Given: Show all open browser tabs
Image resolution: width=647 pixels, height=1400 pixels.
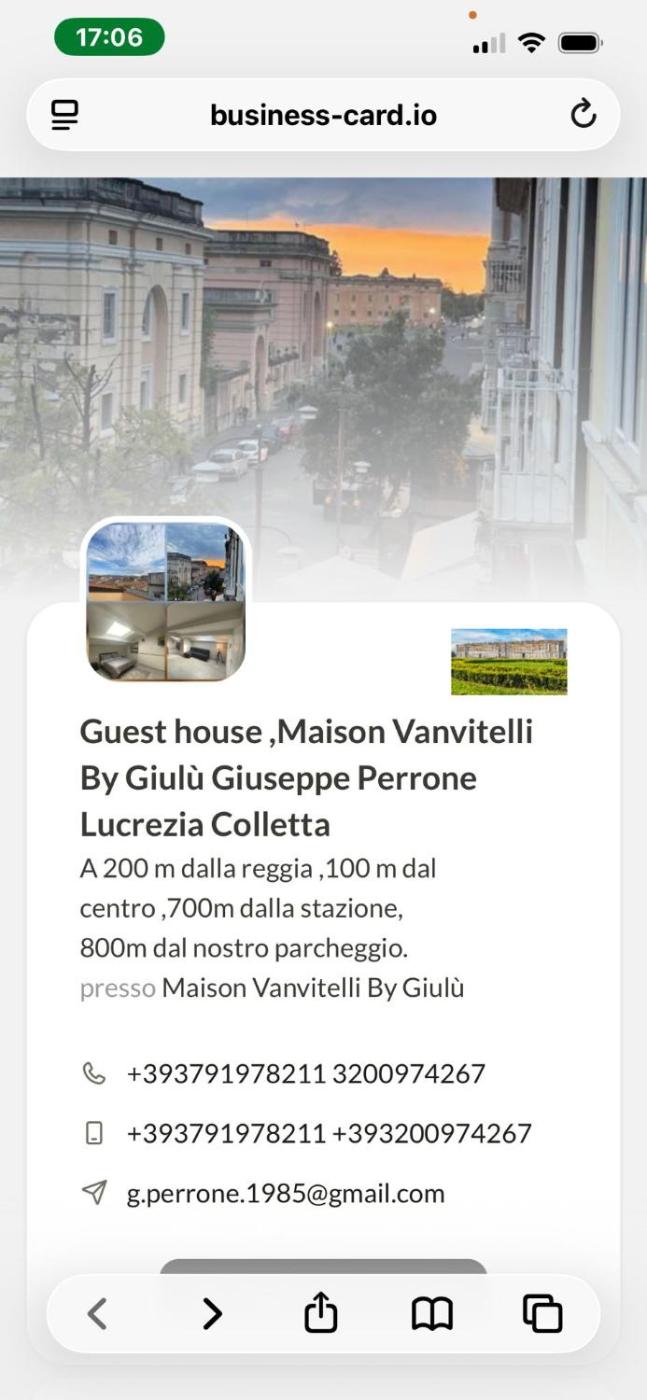Looking at the screenshot, I should [x=542, y=1313].
